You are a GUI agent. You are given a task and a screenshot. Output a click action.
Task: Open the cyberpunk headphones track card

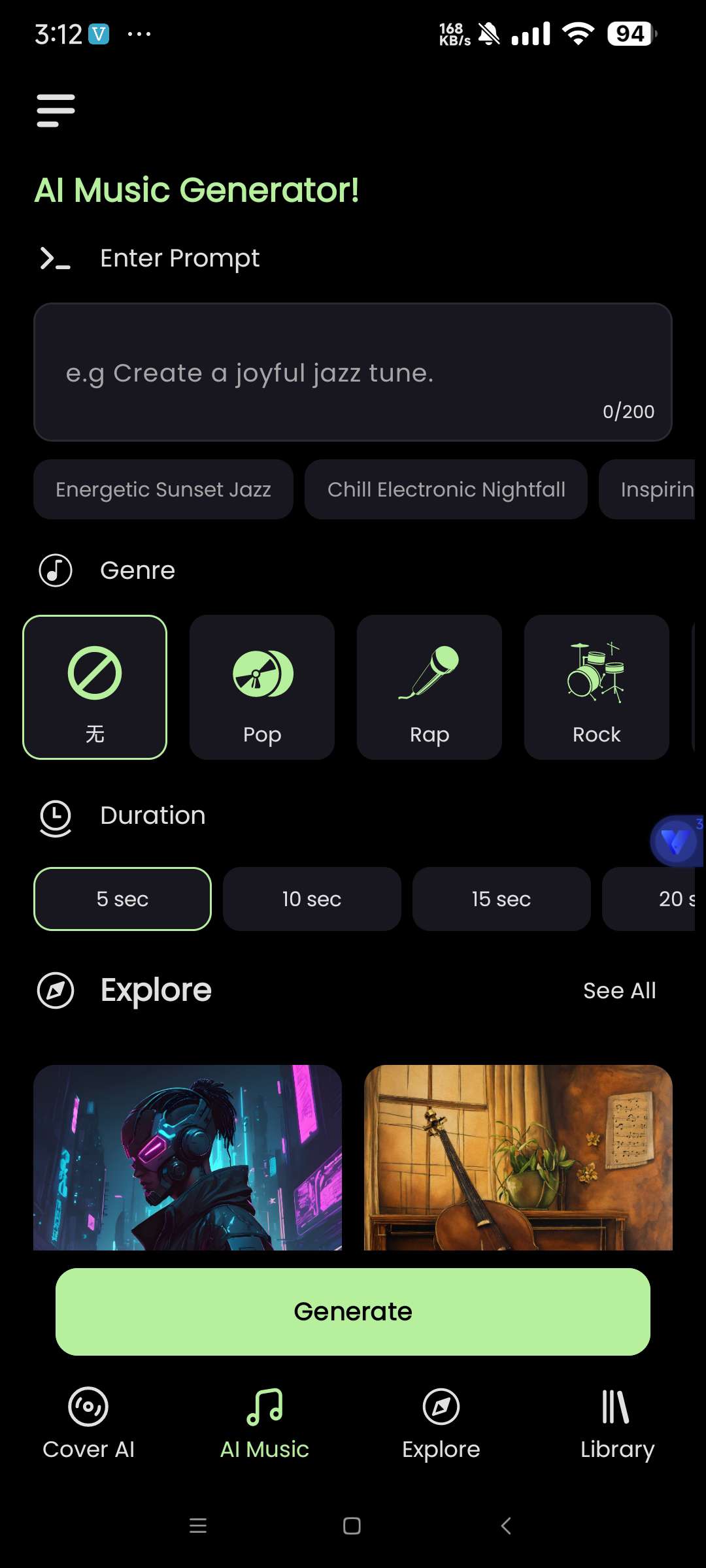[188, 1158]
